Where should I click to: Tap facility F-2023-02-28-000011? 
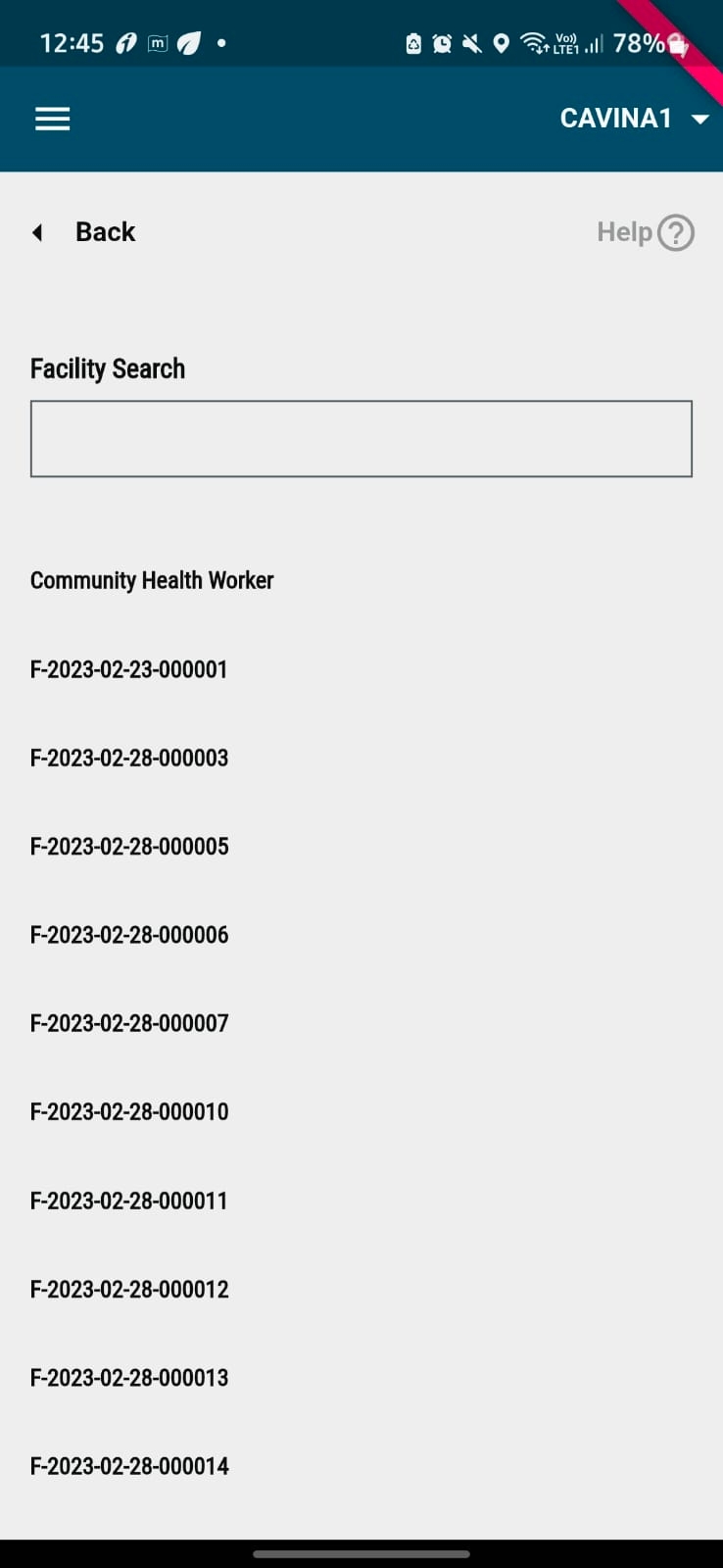(x=128, y=1200)
